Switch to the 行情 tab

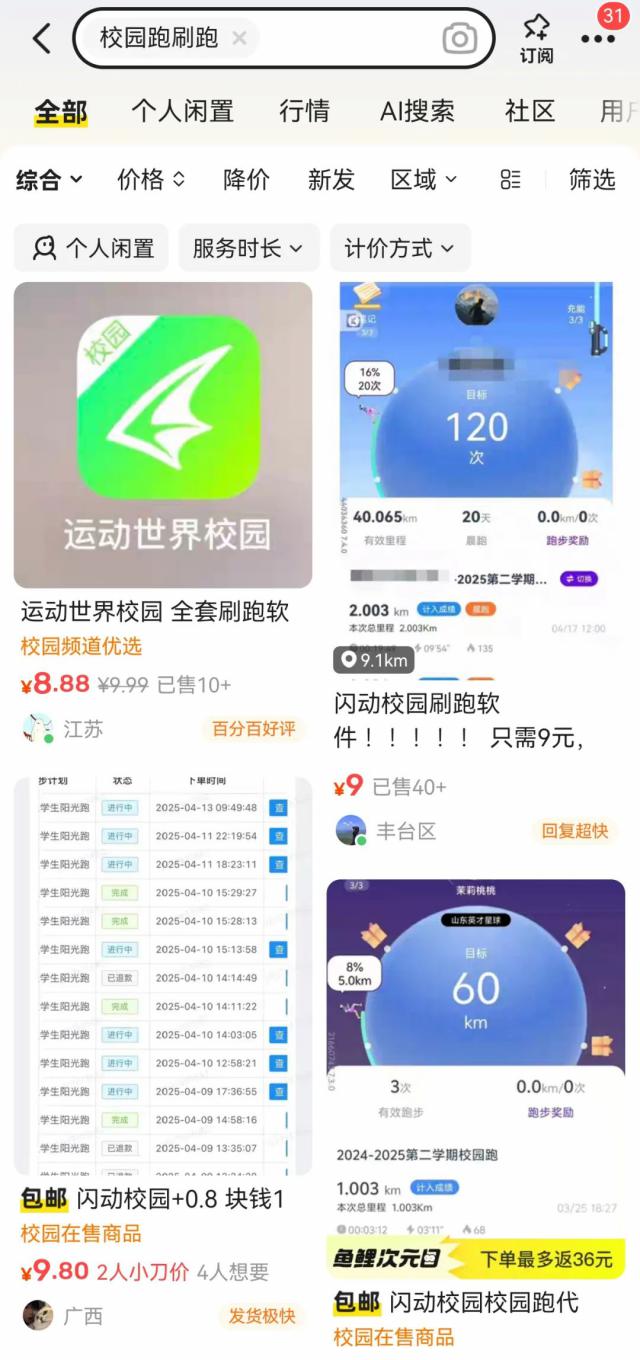304,111
